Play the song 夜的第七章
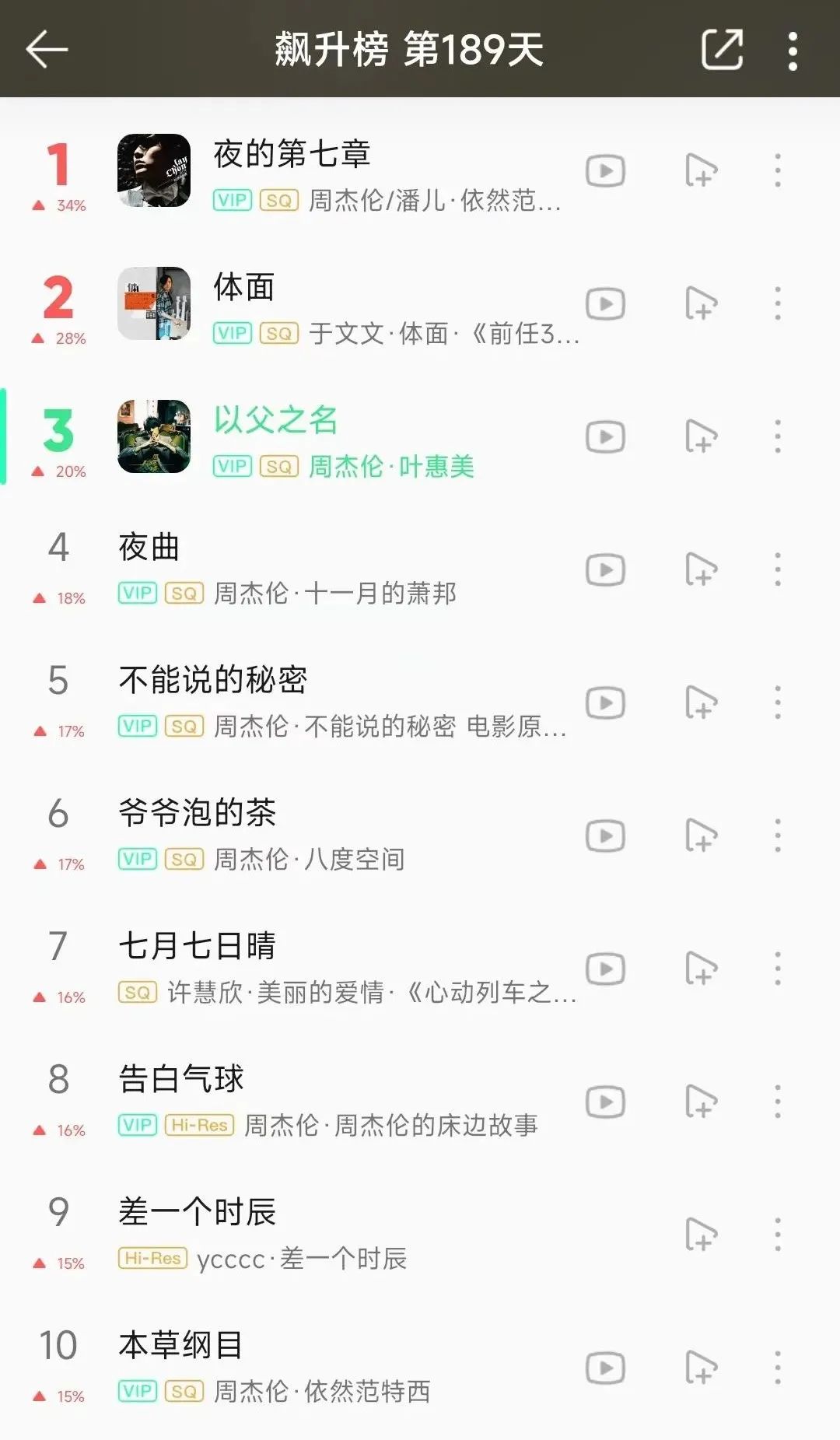 tap(291, 154)
